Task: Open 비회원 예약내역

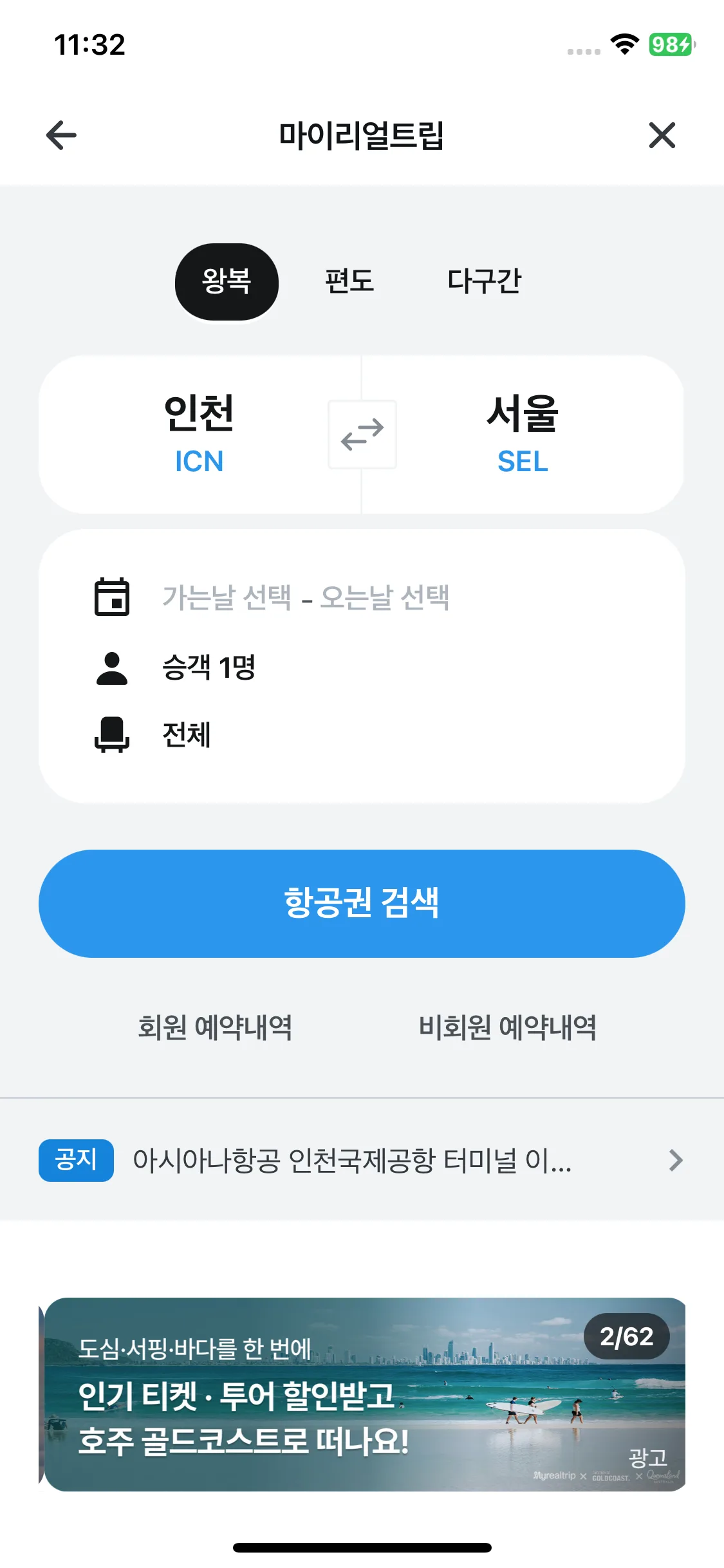Action: coord(507,1027)
